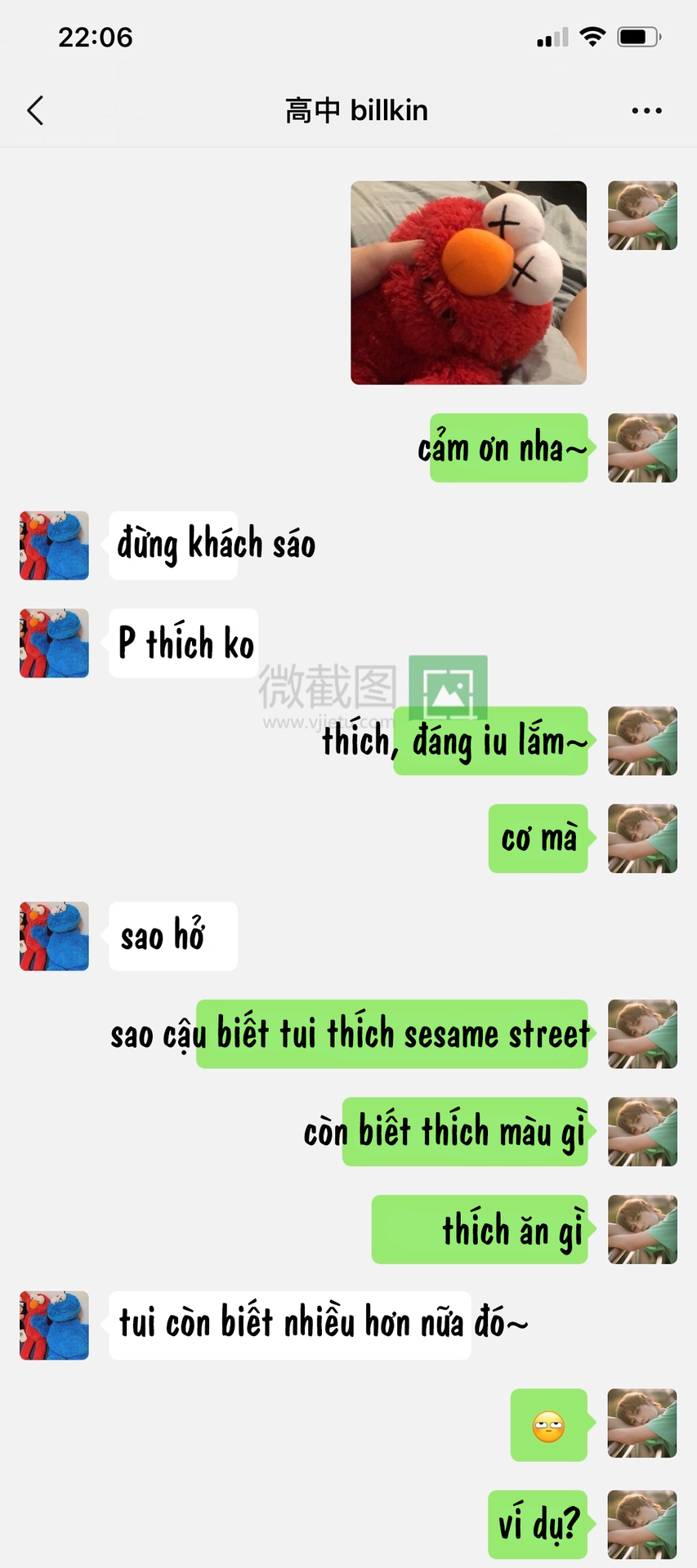Go back to the chat list

(x=35, y=110)
